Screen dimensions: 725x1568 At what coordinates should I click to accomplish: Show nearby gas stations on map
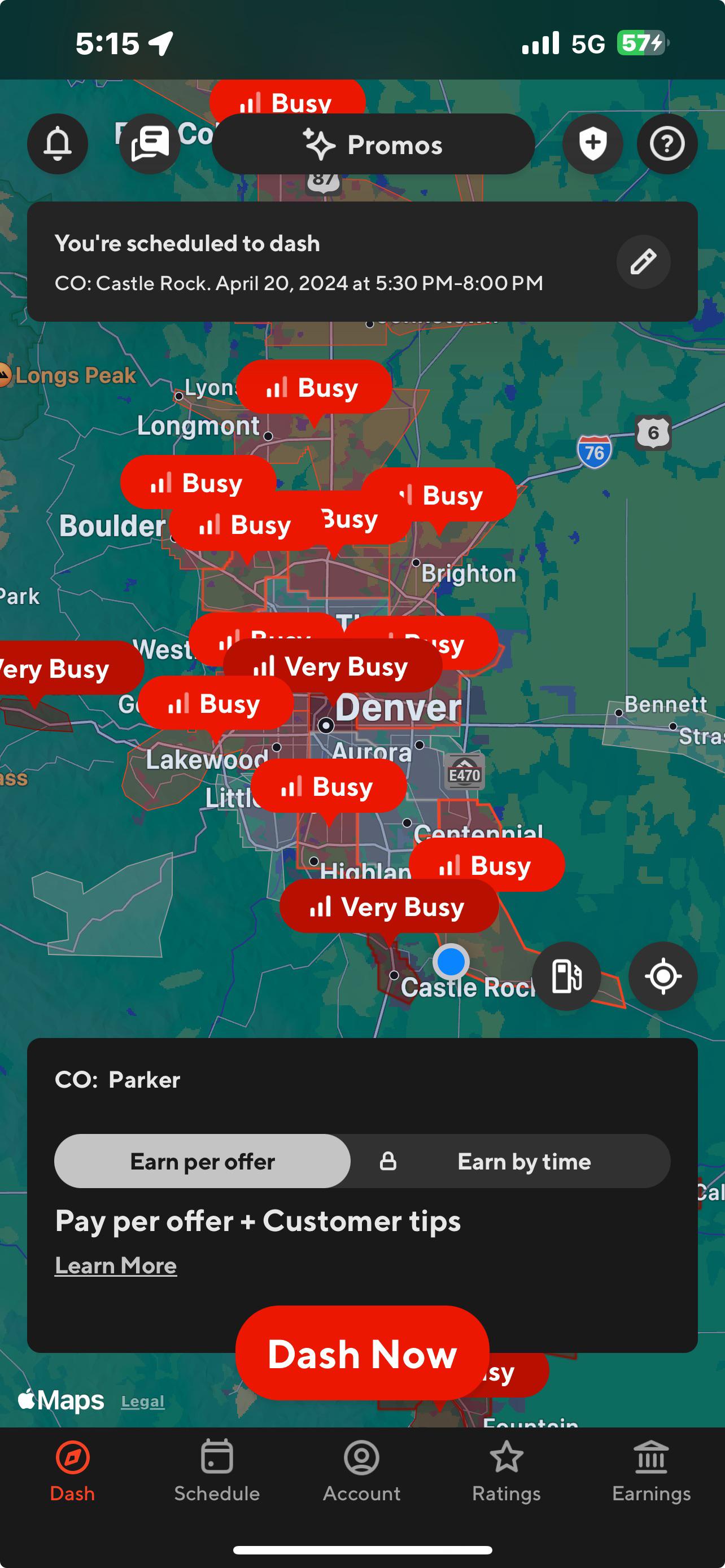[x=566, y=976]
